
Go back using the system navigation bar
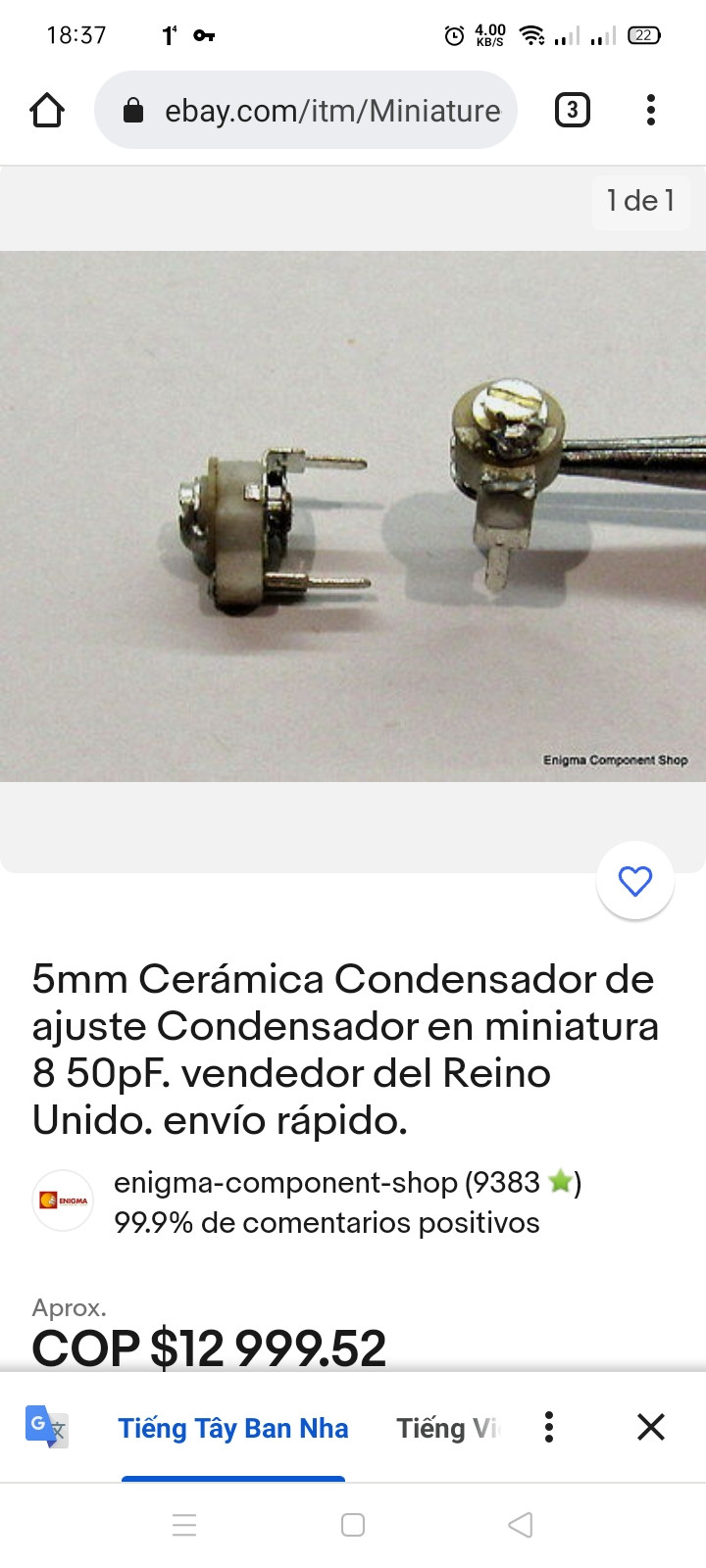tap(521, 1525)
